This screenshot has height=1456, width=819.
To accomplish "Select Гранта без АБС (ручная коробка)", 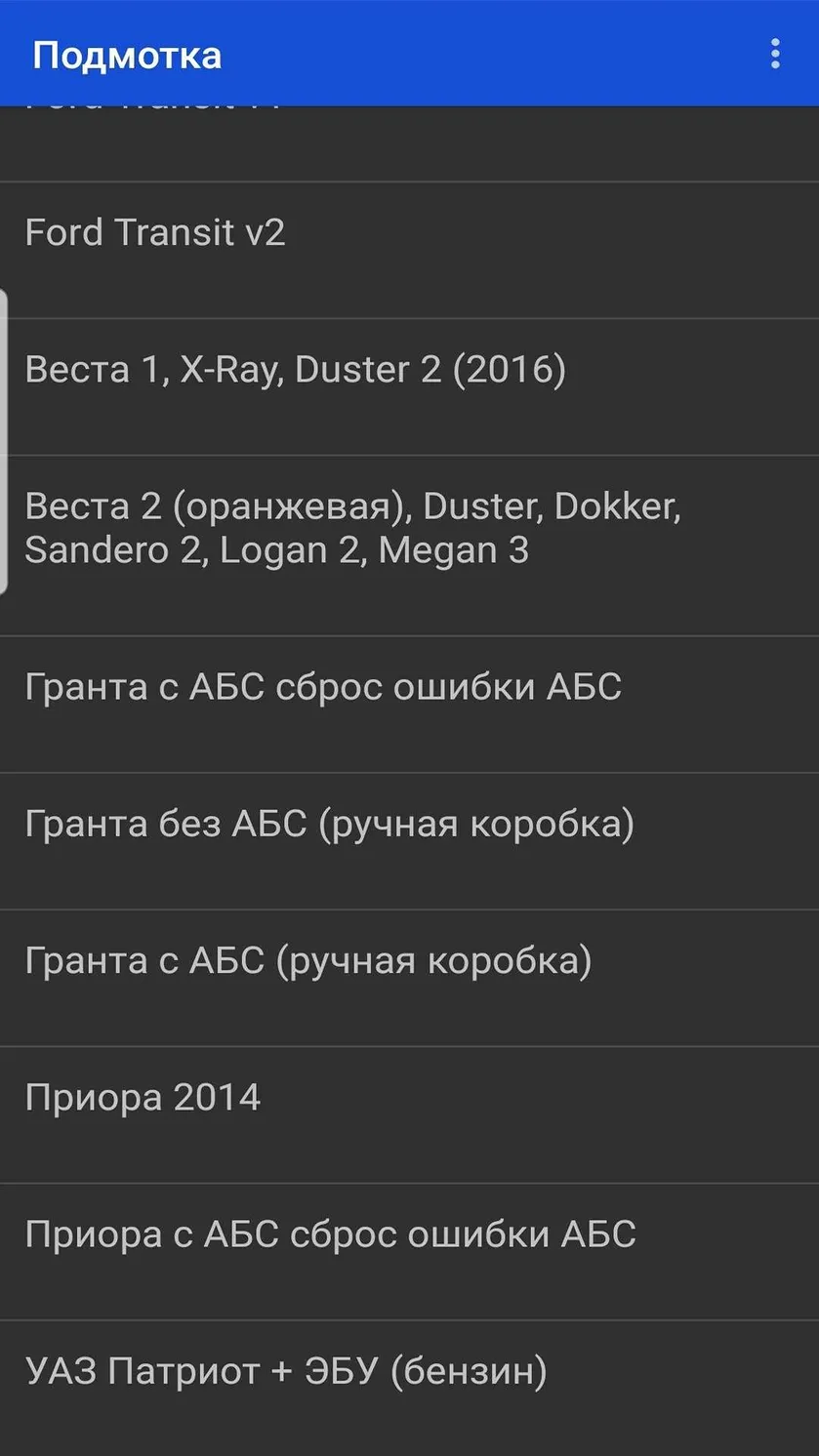I will 409,841.
